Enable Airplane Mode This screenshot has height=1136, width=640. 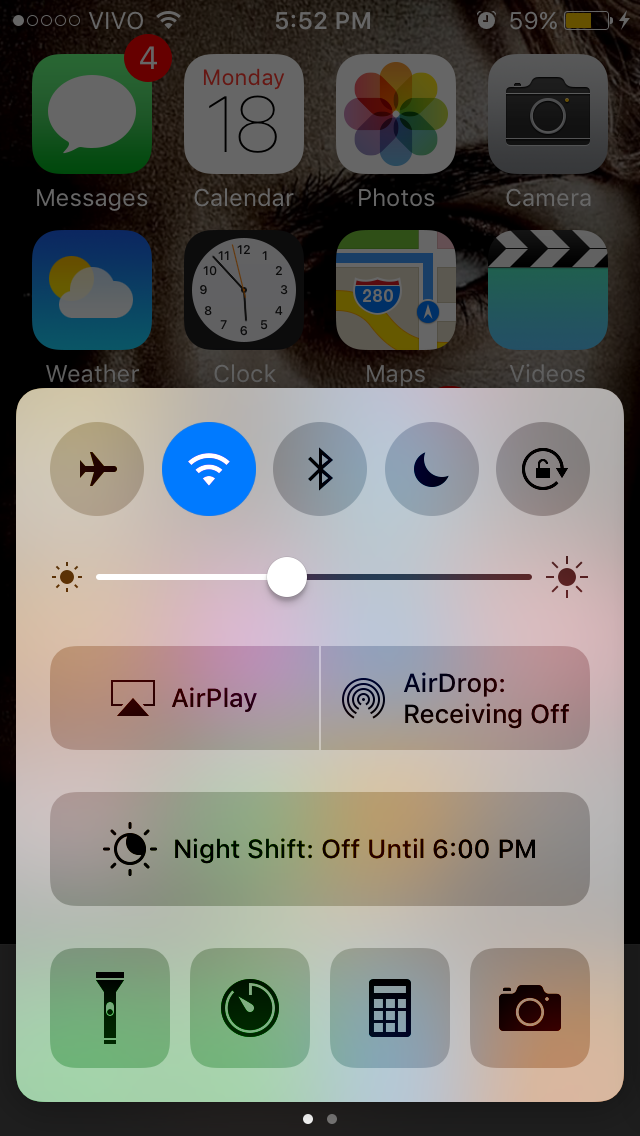97,468
